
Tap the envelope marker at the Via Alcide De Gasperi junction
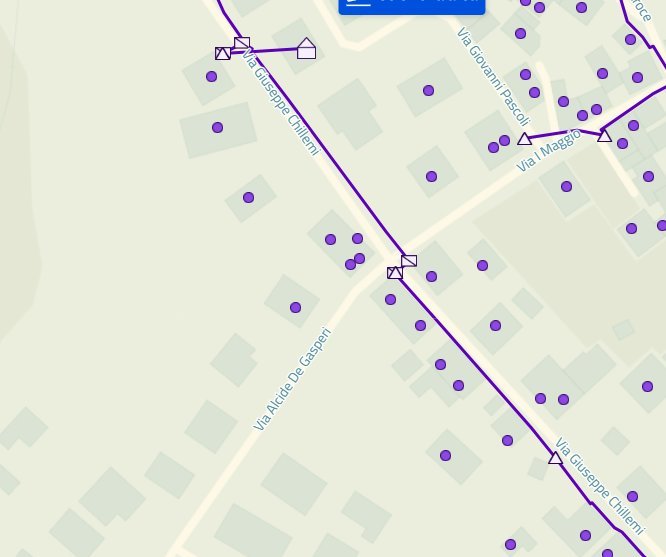409,260
